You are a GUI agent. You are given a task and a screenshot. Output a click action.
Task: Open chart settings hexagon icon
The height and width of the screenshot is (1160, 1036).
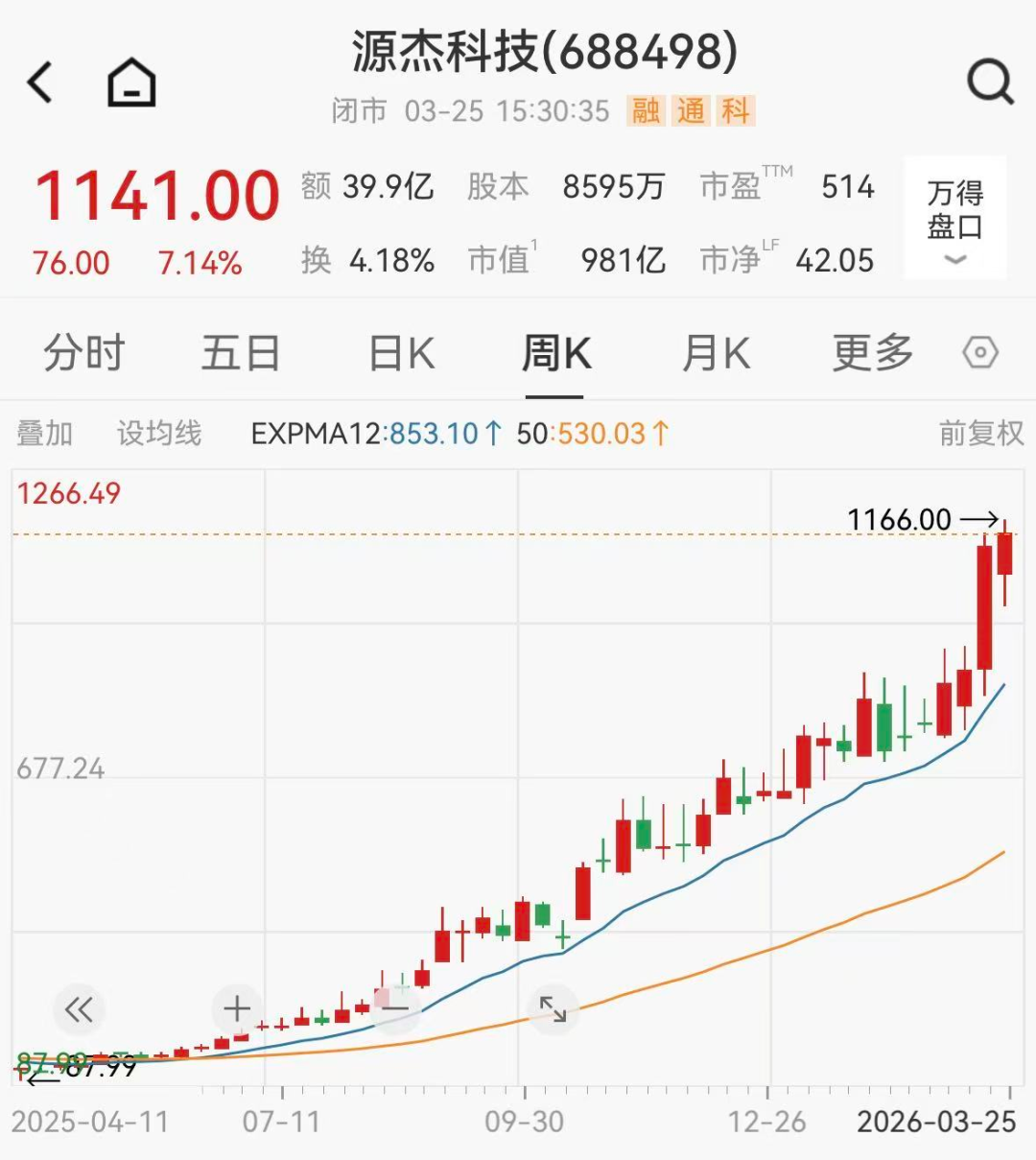pos(980,353)
